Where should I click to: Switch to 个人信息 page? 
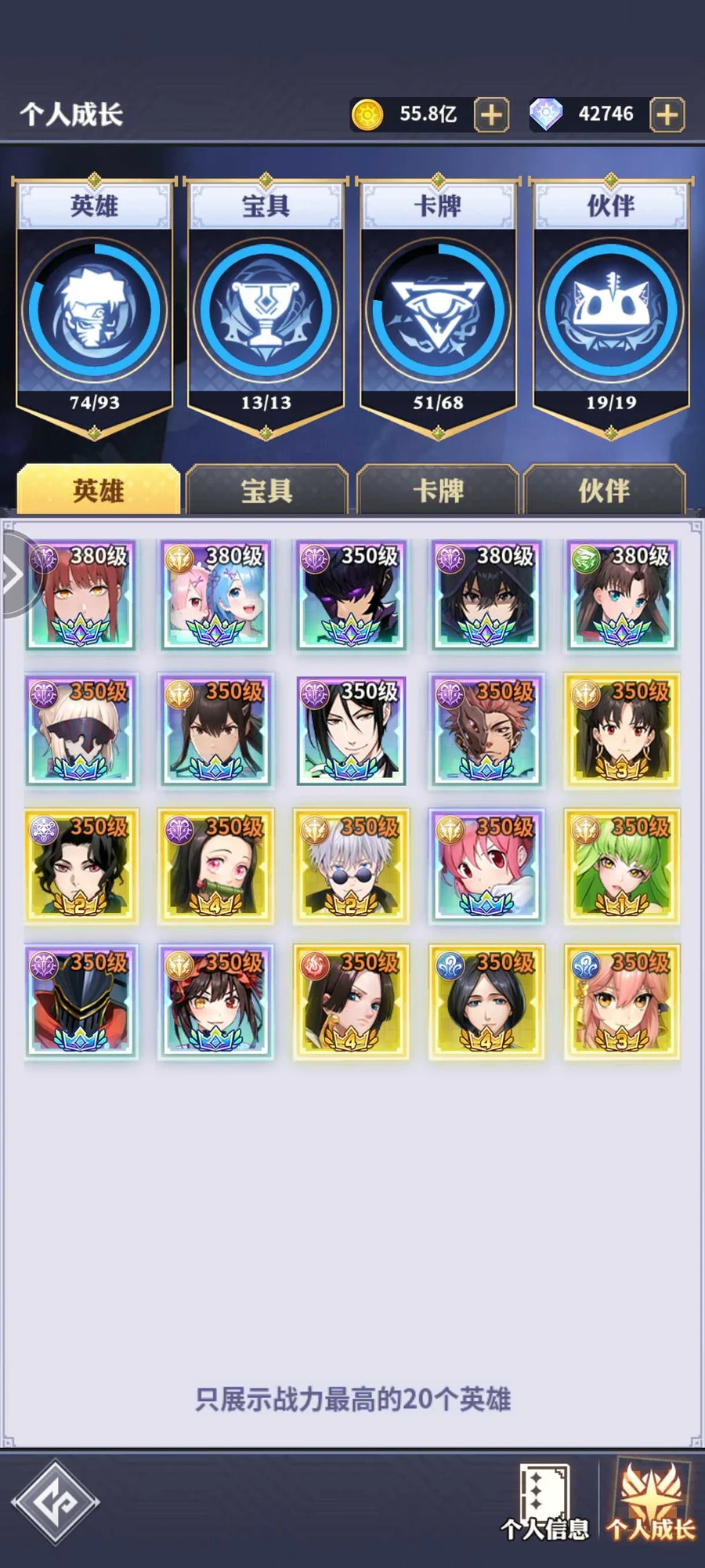545,1505
